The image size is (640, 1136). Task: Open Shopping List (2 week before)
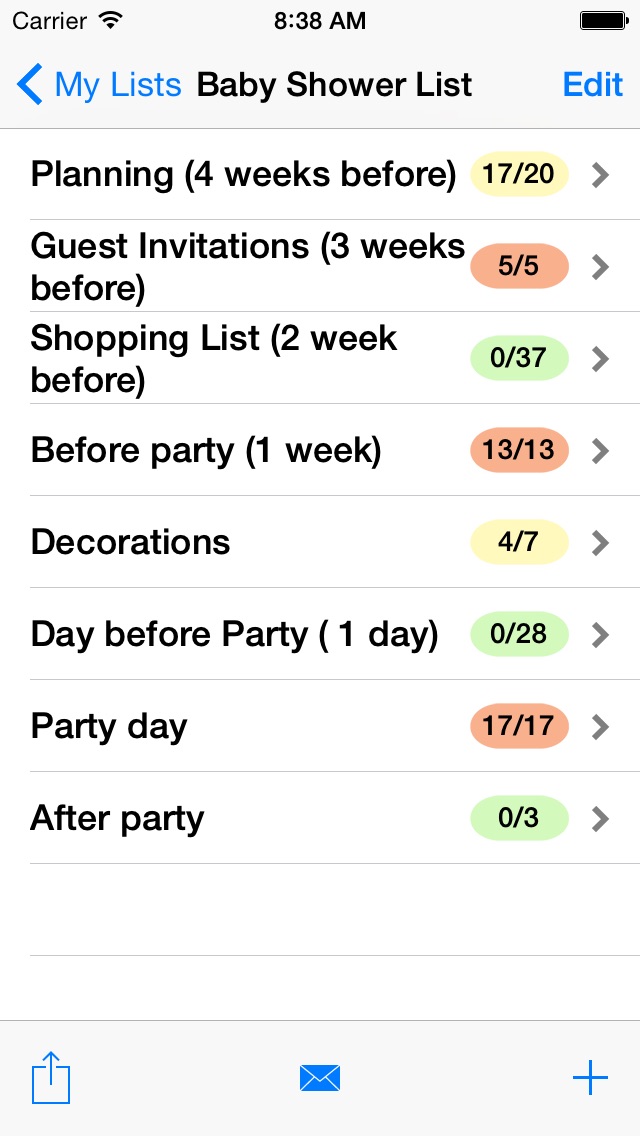pyautogui.click(x=320, y=358)
